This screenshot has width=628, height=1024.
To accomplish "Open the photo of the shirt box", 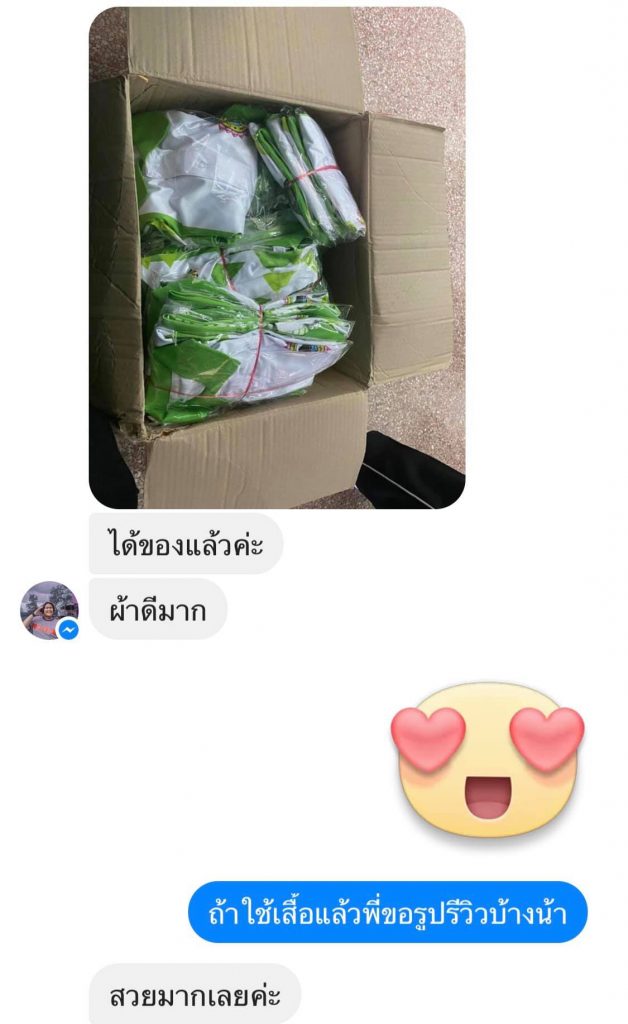I will [276, 258].
